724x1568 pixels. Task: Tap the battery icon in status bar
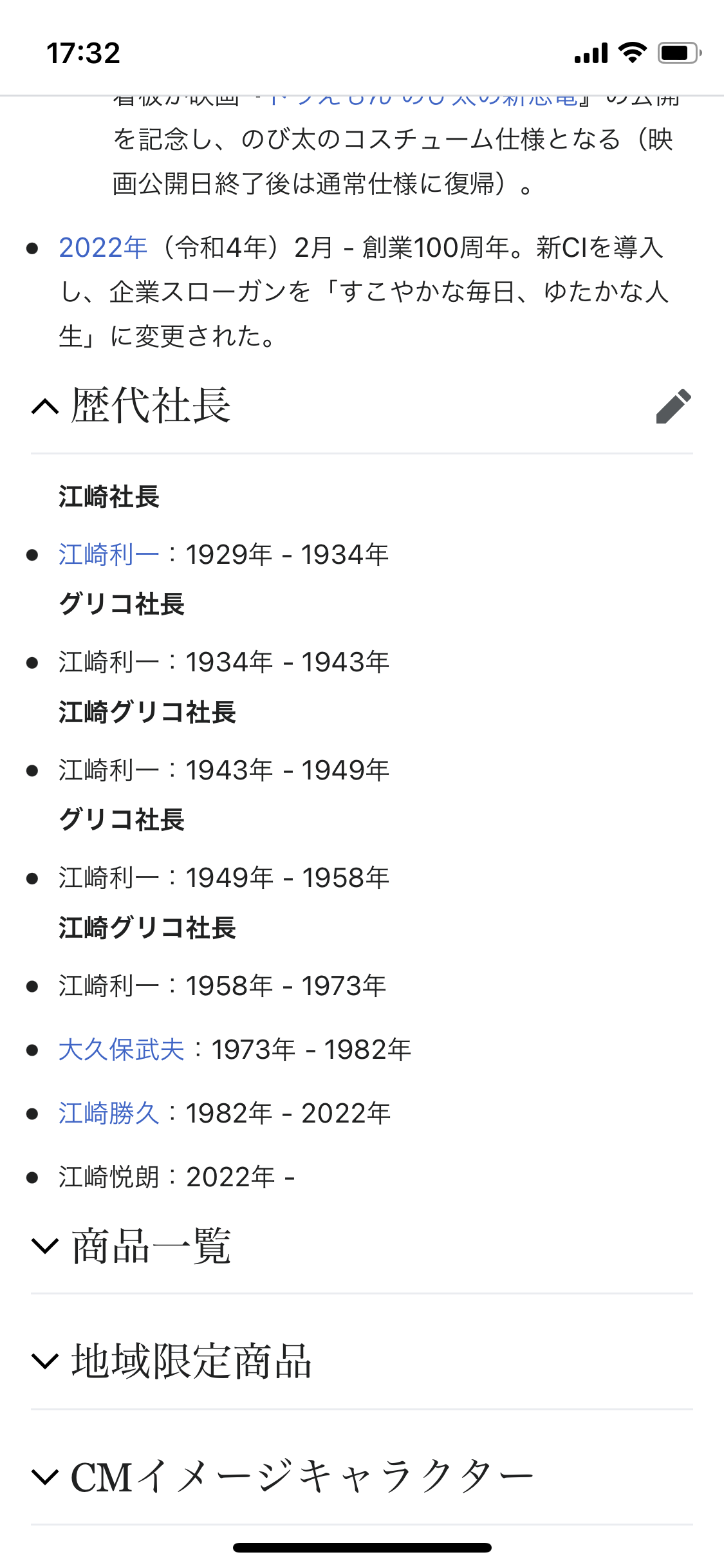pos(675,54)
